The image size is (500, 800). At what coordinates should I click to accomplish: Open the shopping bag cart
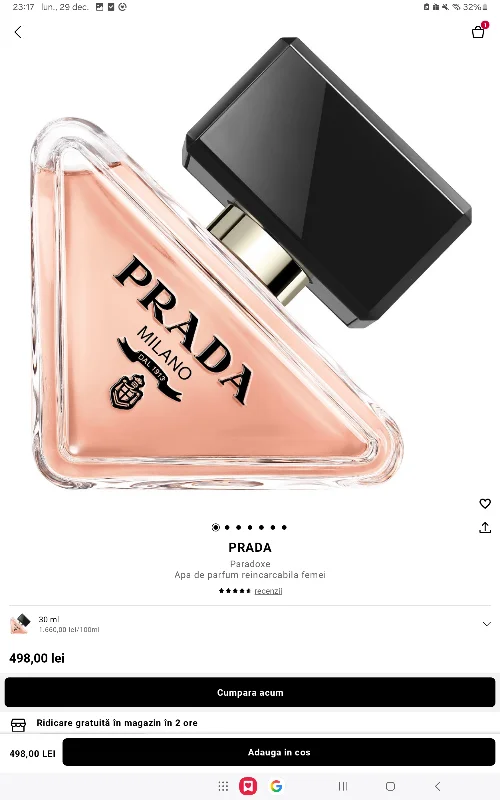[x=479, y=32]
